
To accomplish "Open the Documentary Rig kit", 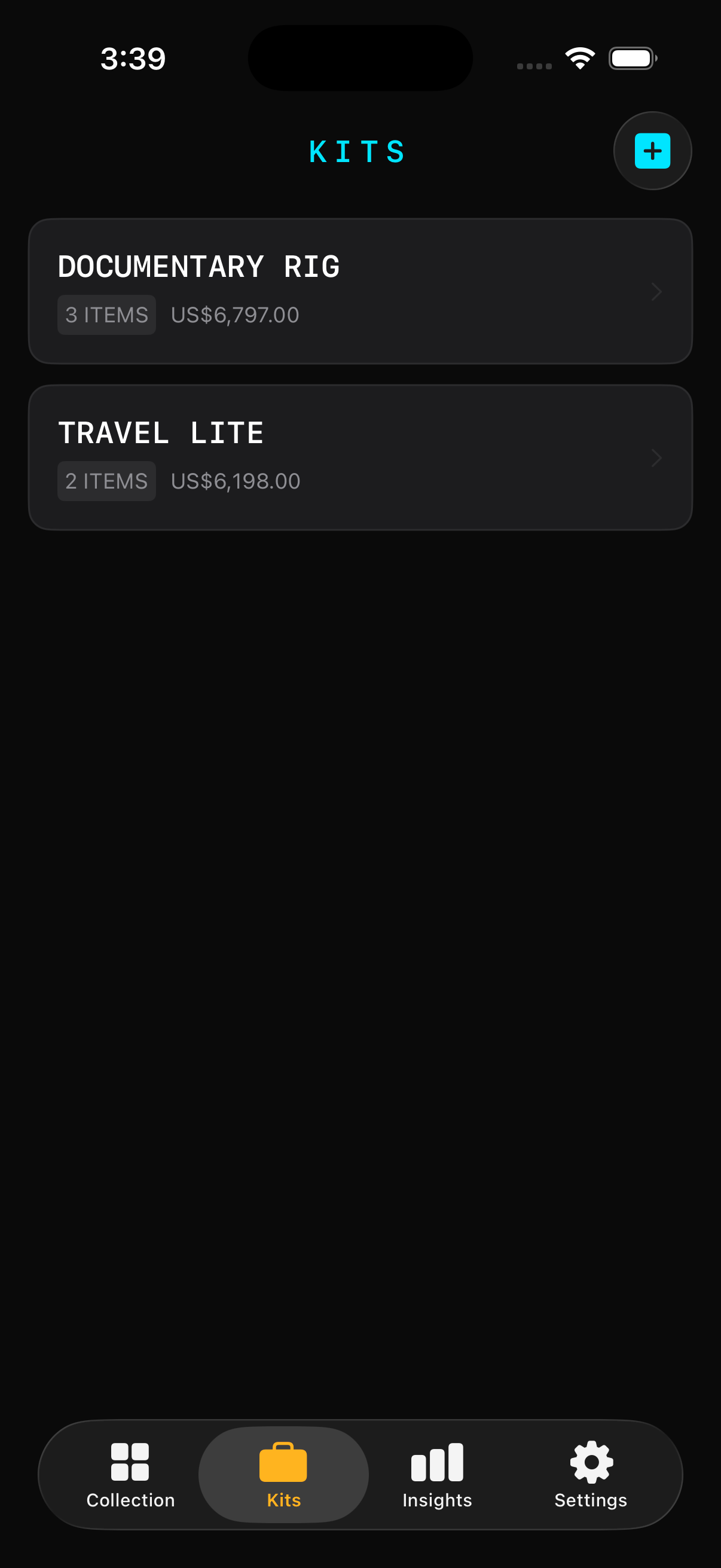I will click(359, 291).
